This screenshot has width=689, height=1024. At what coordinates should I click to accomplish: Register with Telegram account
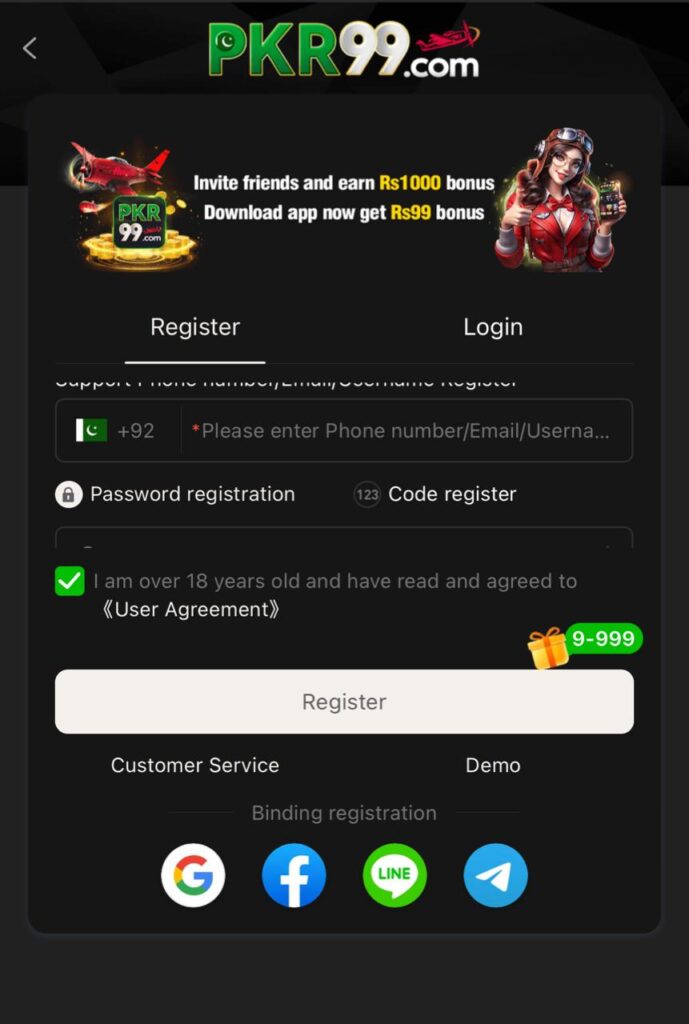click(x=496, y=875)
